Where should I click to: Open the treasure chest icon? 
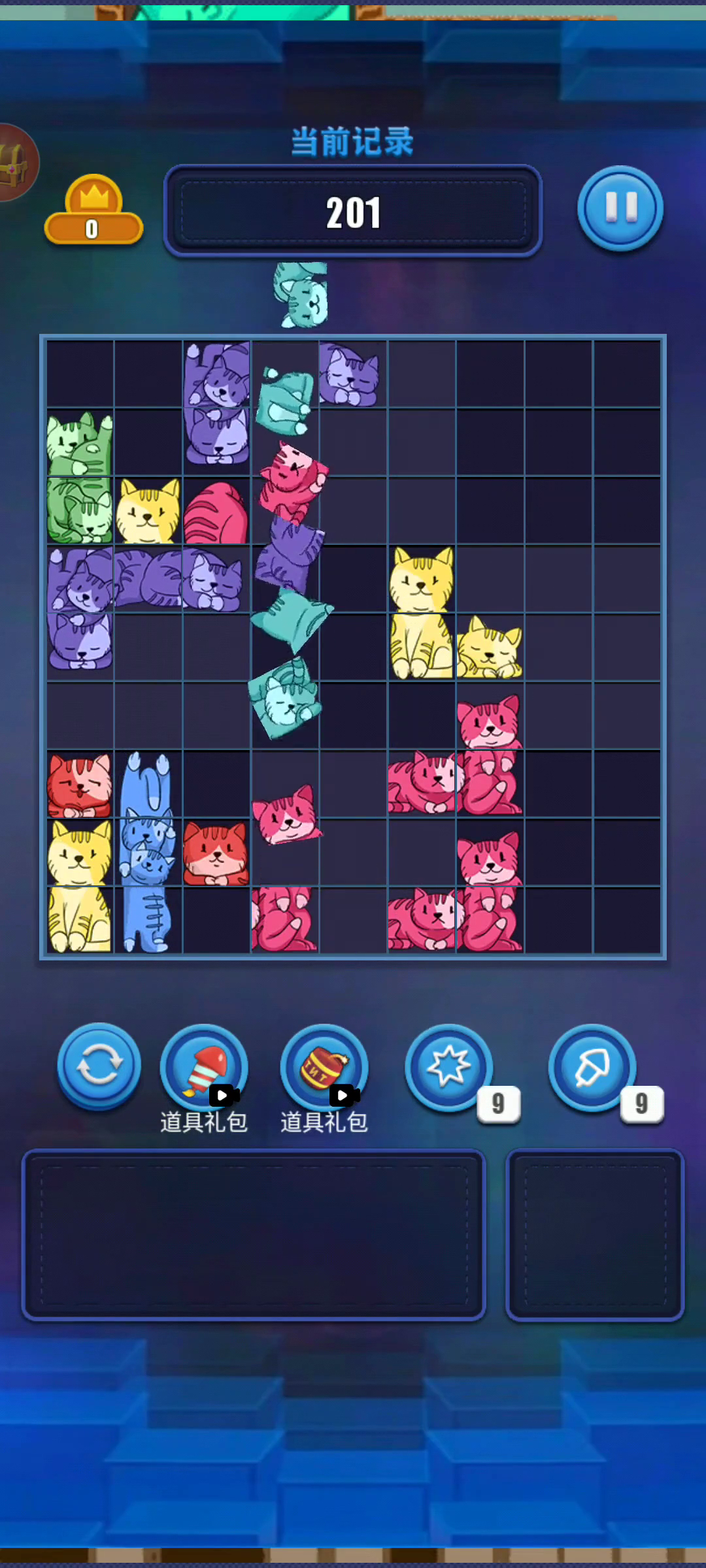click(x=14, y=163)
